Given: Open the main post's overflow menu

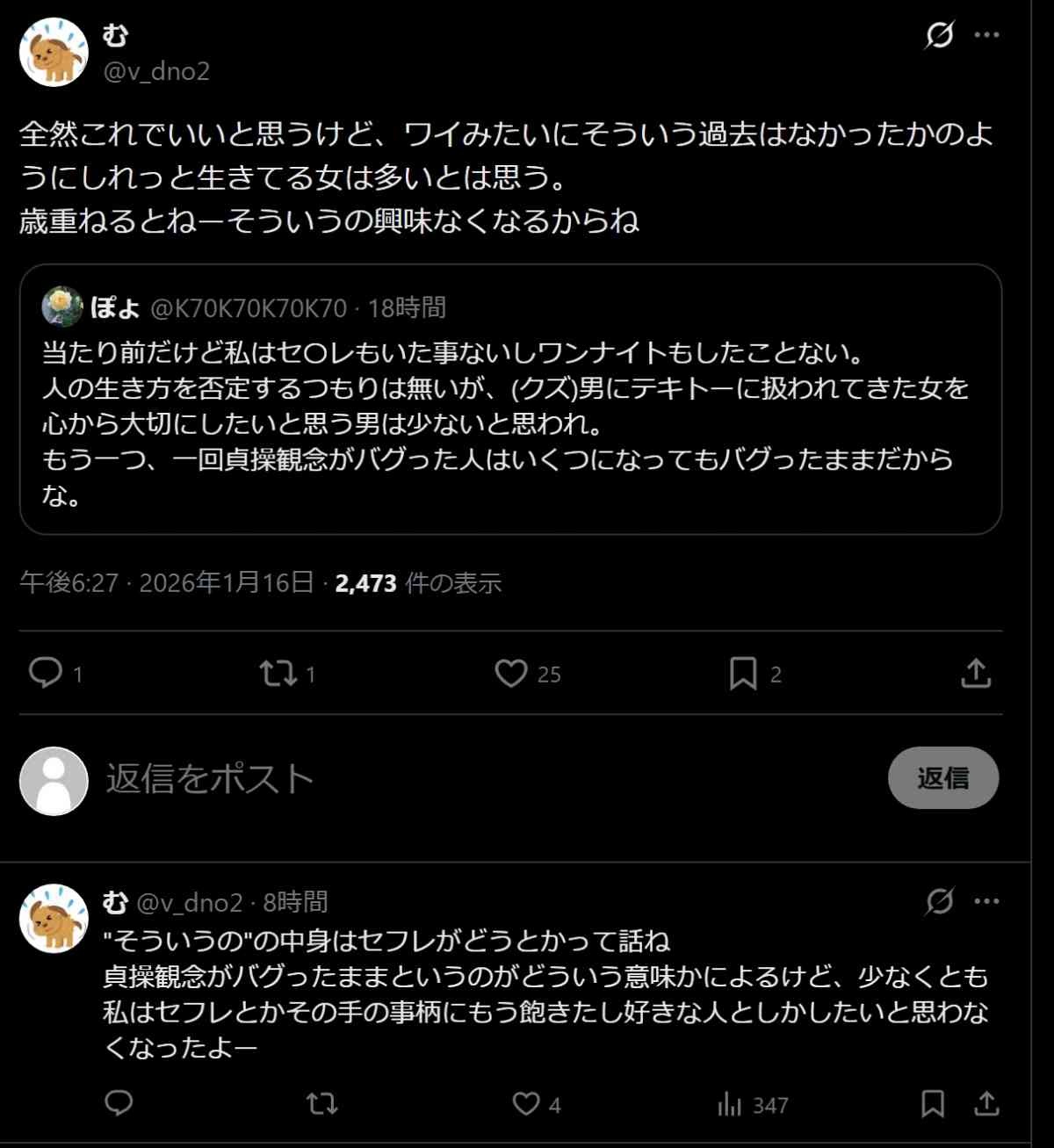Looking at the screenshot, I should [987, 35].
